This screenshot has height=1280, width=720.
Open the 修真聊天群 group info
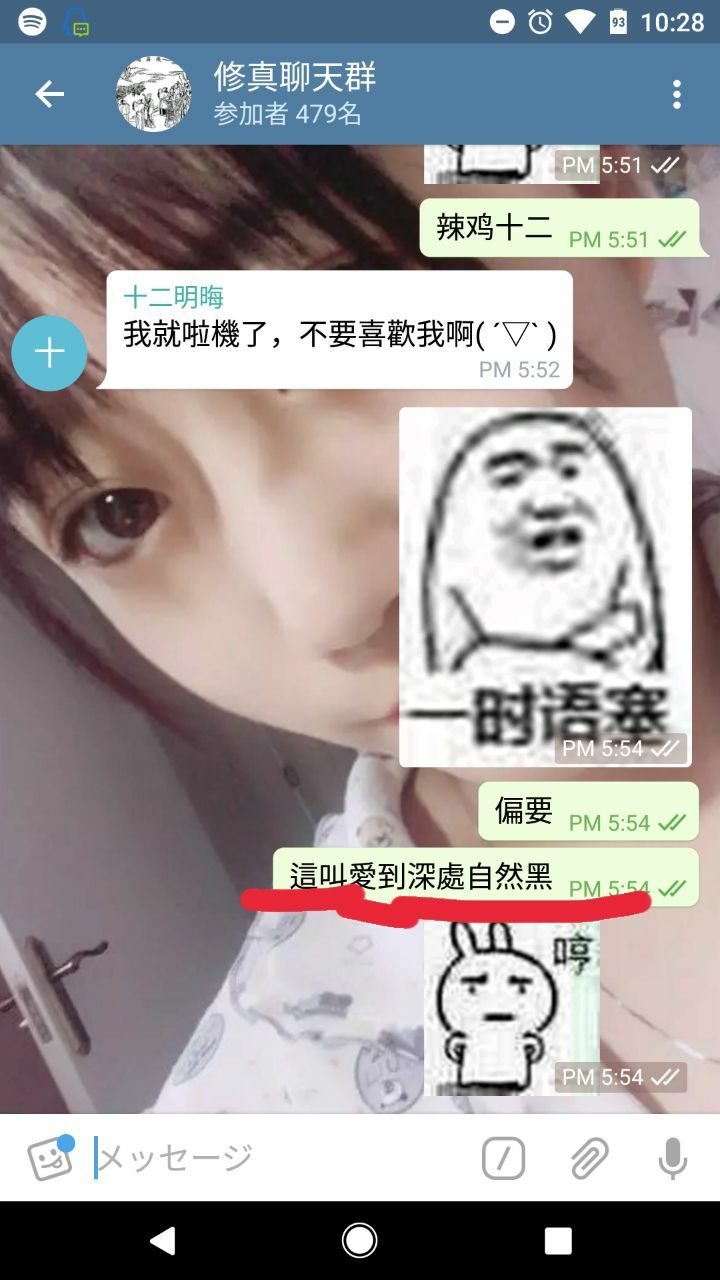point(295,94)
